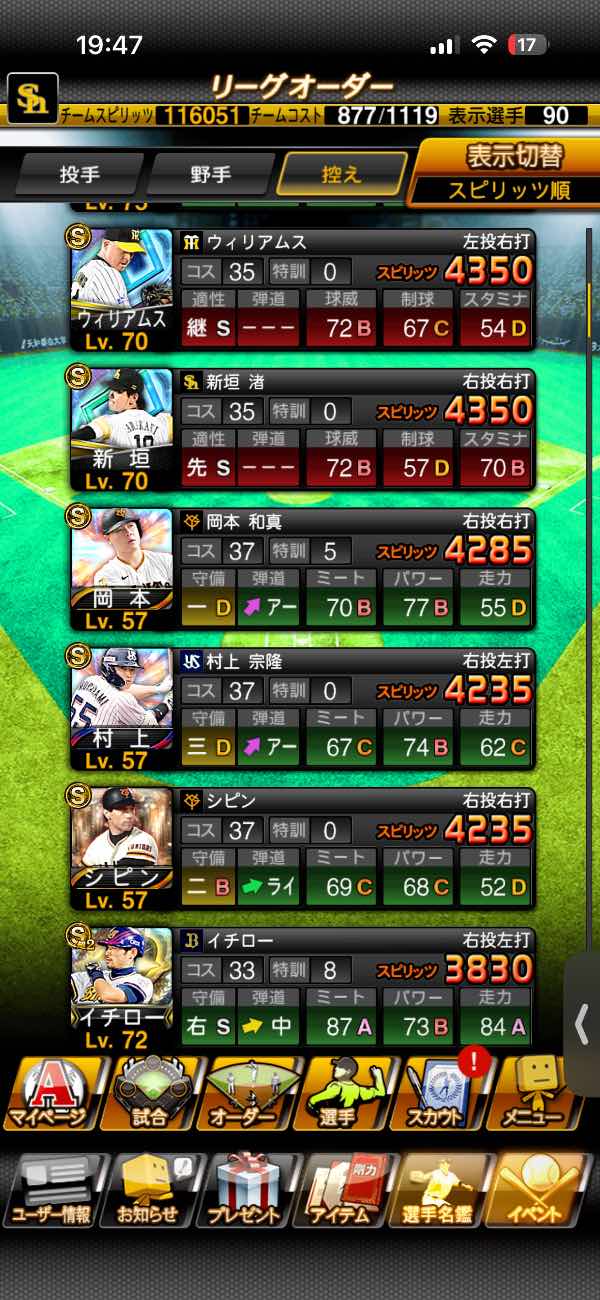Tap the 表示切替 sort button

click(507, 172)
